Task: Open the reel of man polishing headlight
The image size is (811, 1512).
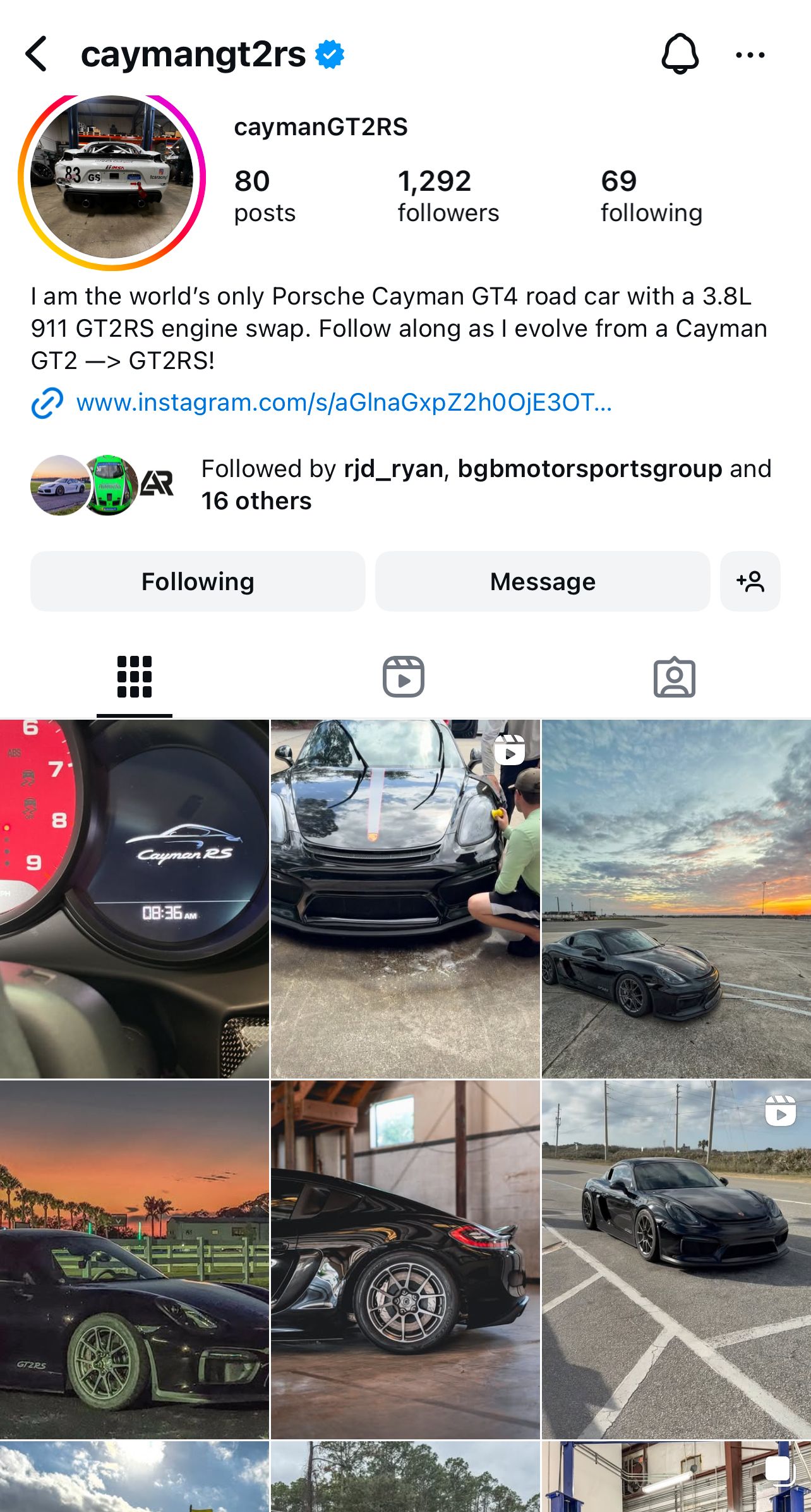Action: click(405, 898)
